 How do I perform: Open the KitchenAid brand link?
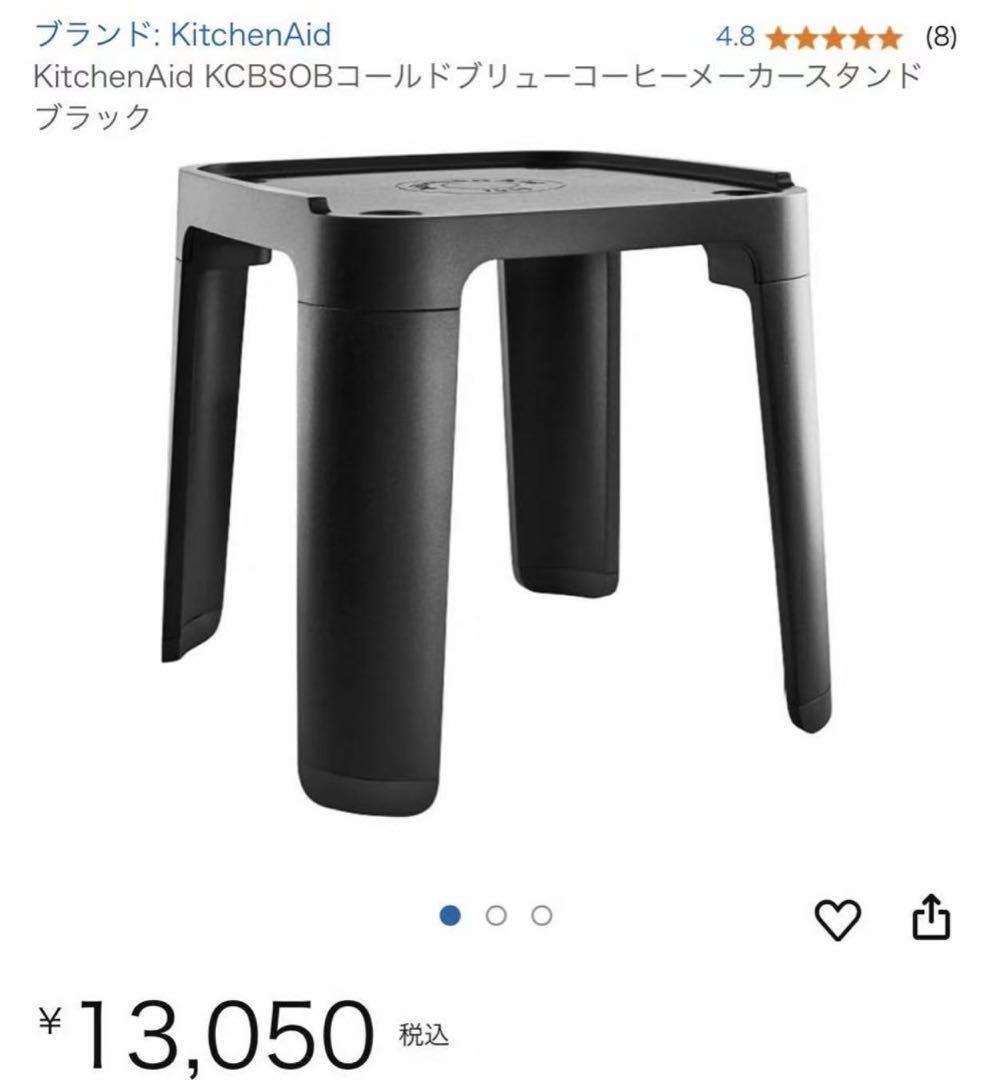(182, 36)
